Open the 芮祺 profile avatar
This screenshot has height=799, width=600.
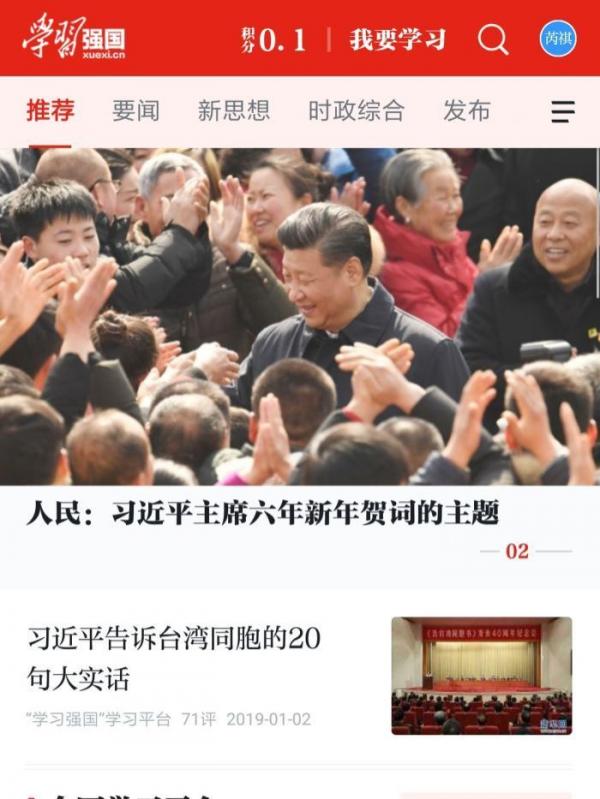[558, 39]
